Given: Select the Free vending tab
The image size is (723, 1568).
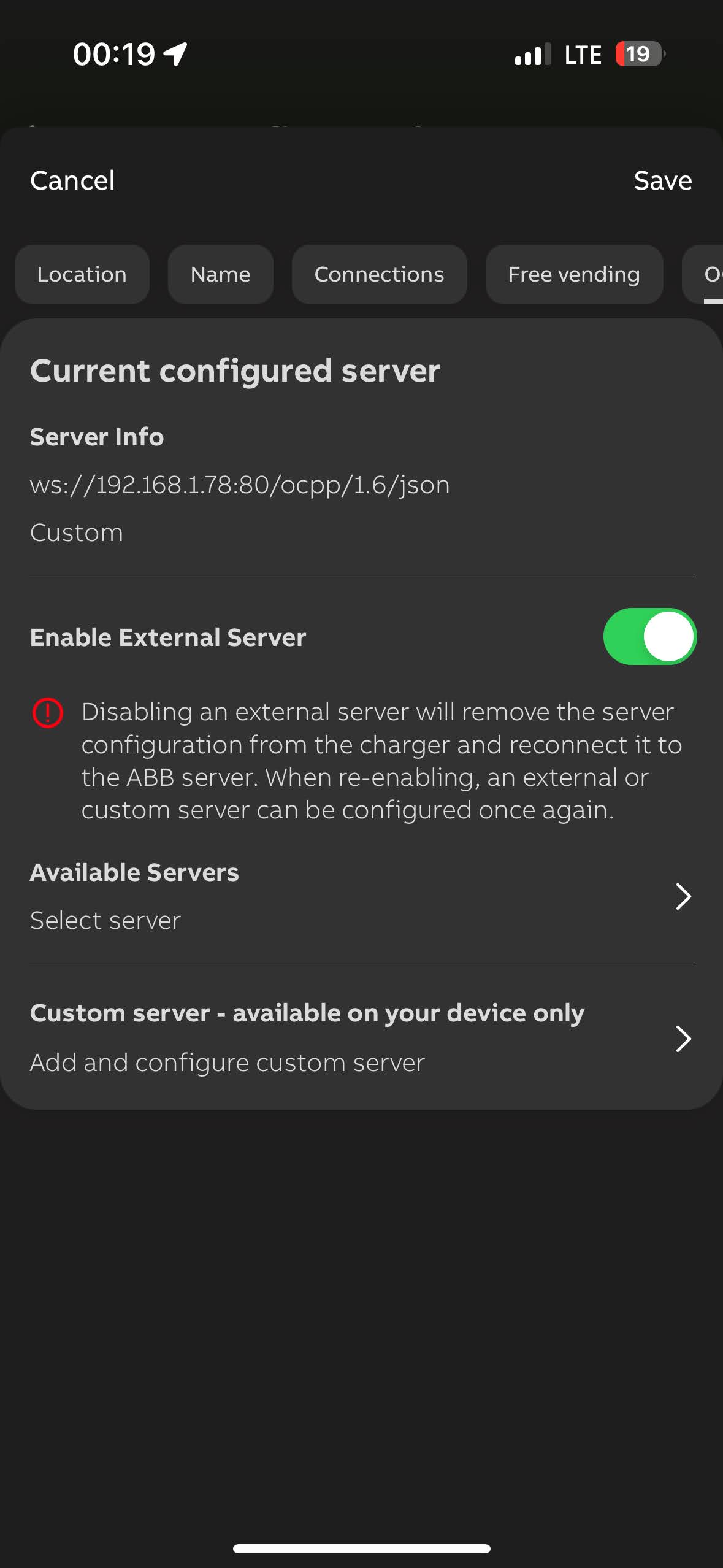Looking at the screenshot, I should [x=573, y=274].
